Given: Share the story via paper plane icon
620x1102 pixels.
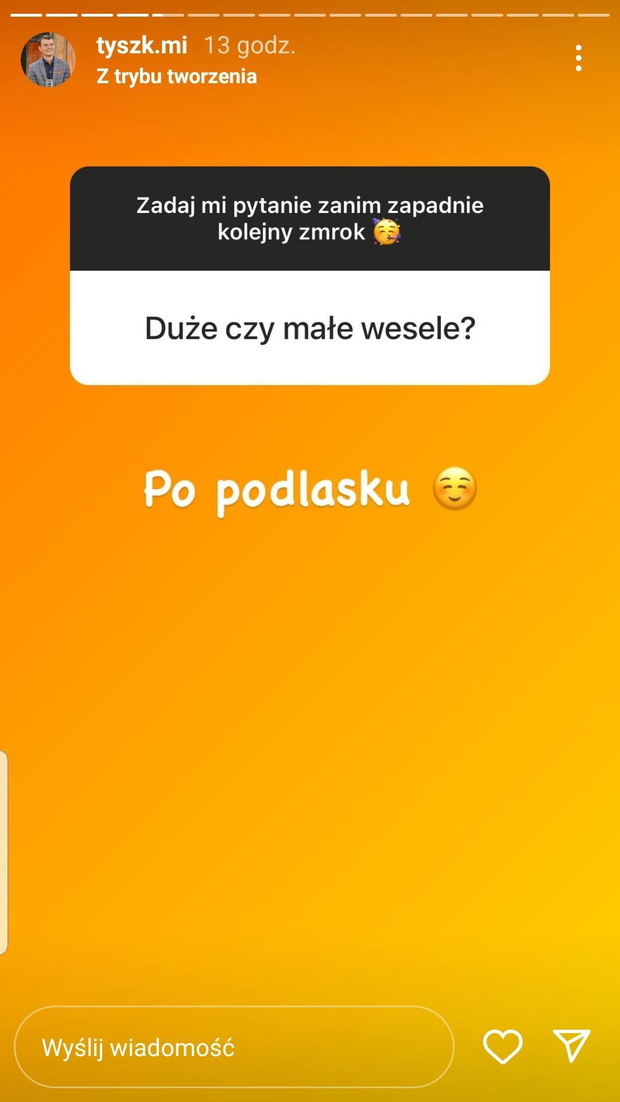Looking at the screenshot, I should pos(571,1045).
